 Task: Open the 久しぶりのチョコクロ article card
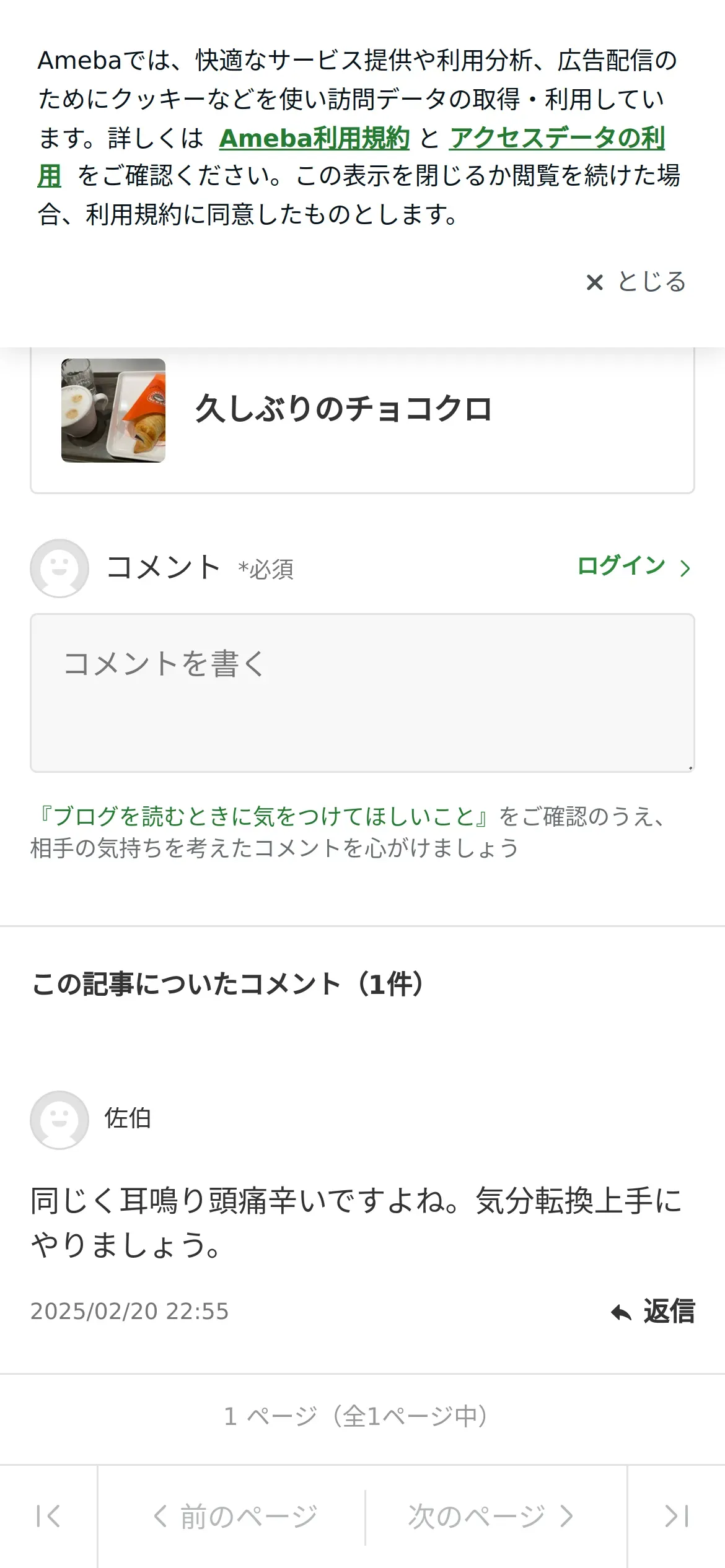coord(362,410)
